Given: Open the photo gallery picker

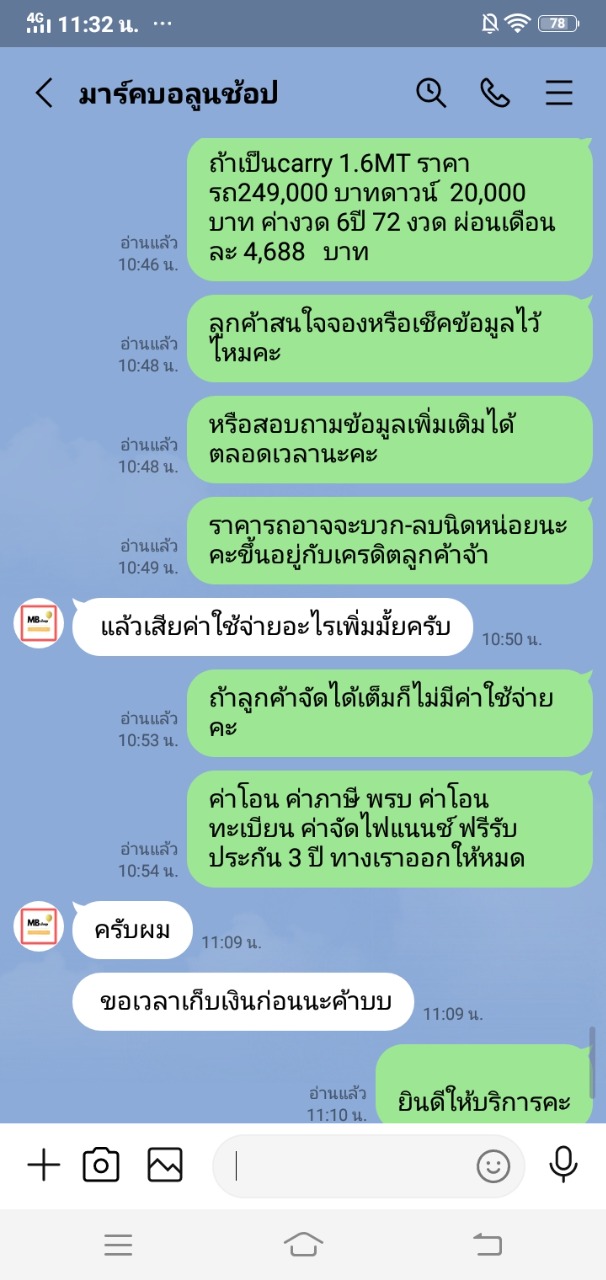Looking at the screenshot, I should 165,1165.
